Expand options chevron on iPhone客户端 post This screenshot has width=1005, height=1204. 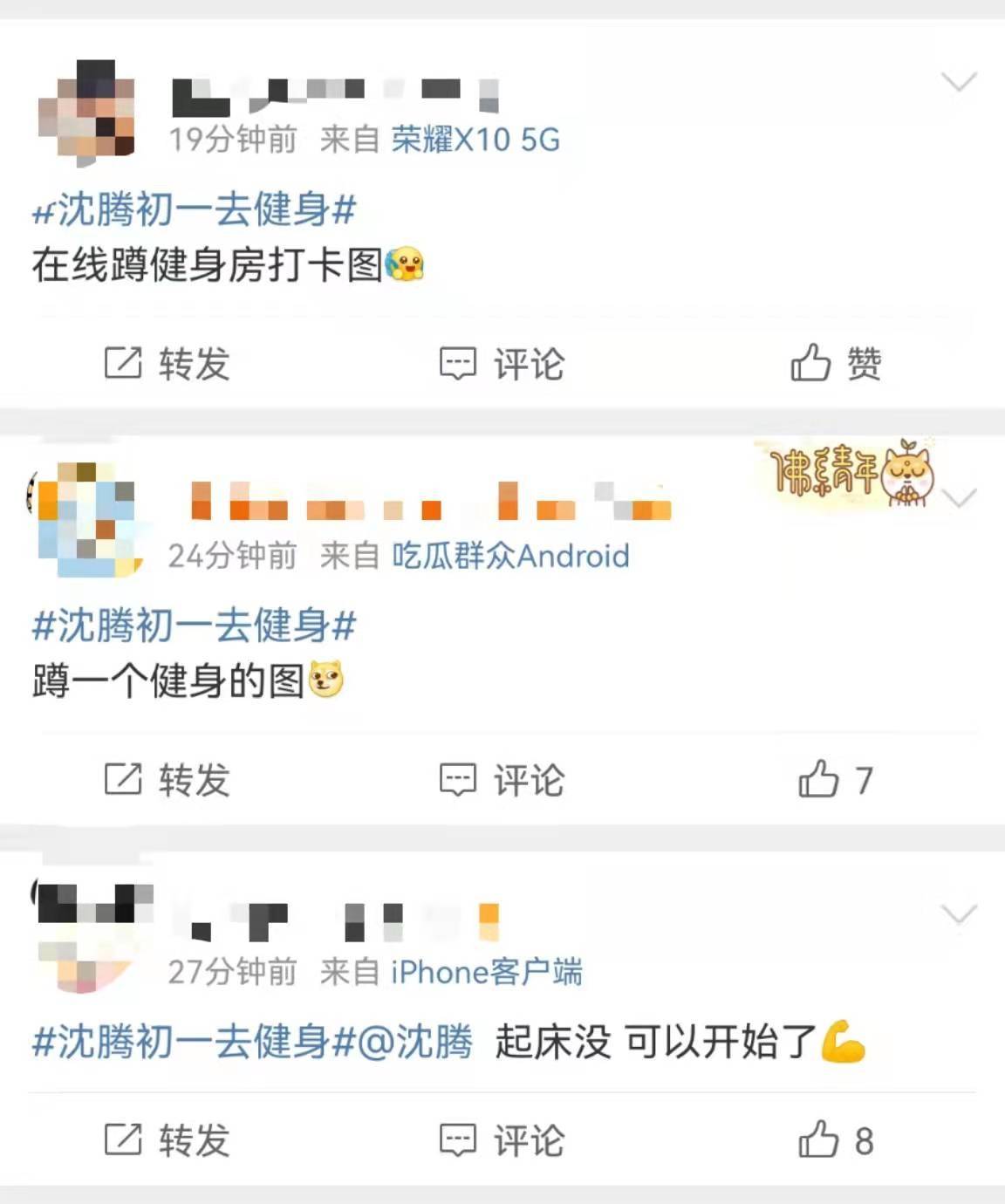959,915
